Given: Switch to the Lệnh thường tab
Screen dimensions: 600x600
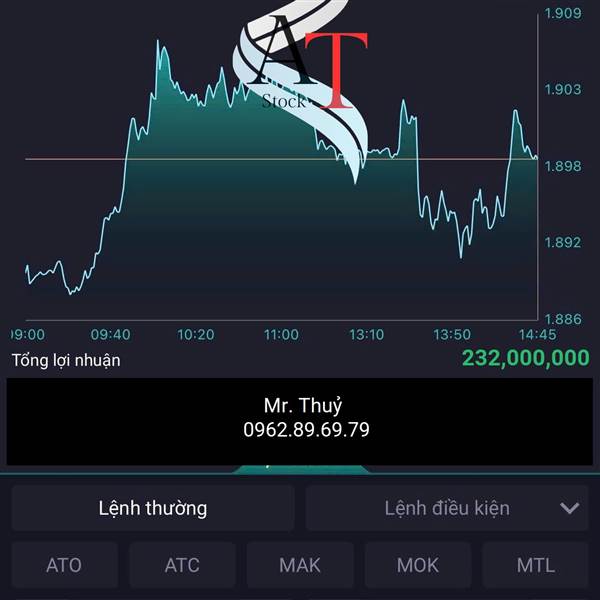Looking at the screenshot, I should 153,508.
